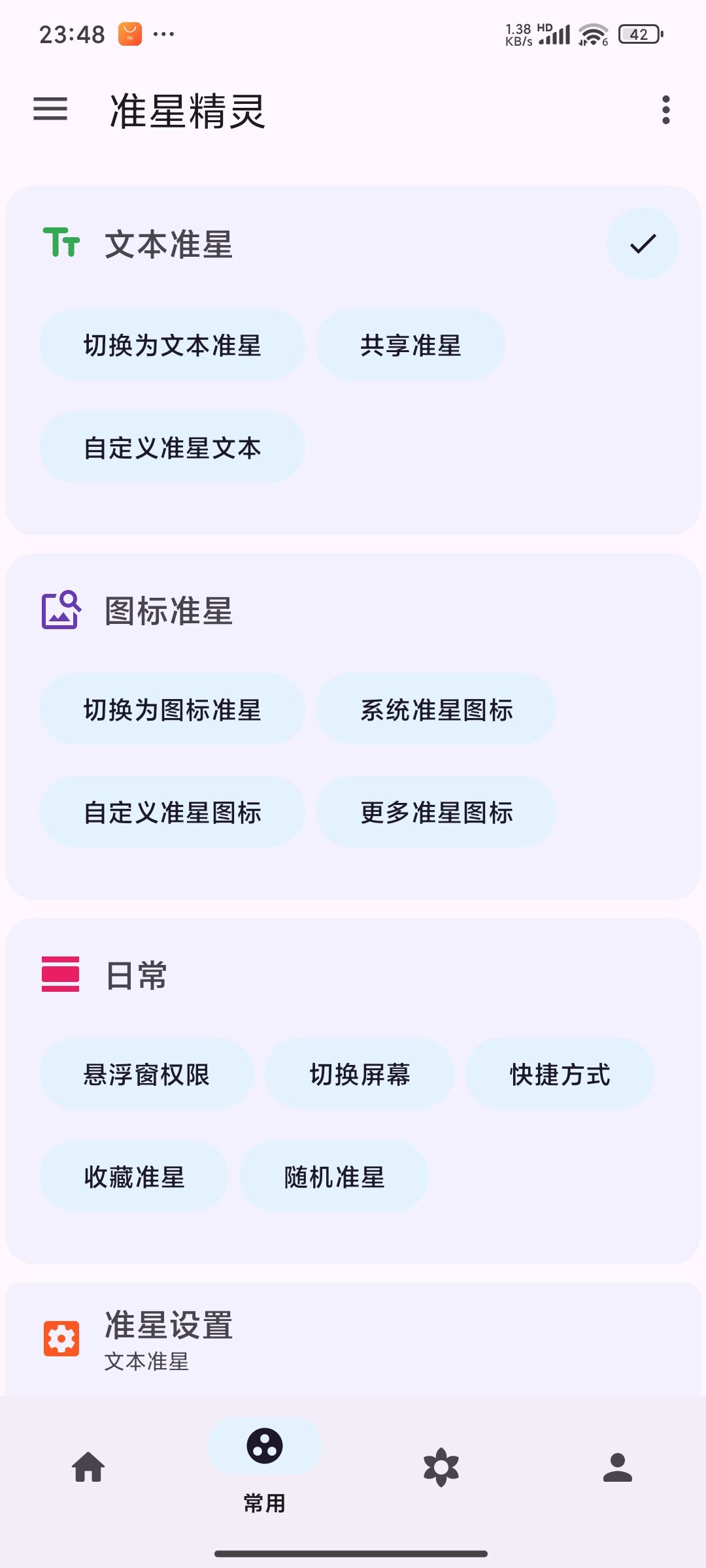
Task: Tap the 图标准星 image-search icon
Action: click(60, 611)
